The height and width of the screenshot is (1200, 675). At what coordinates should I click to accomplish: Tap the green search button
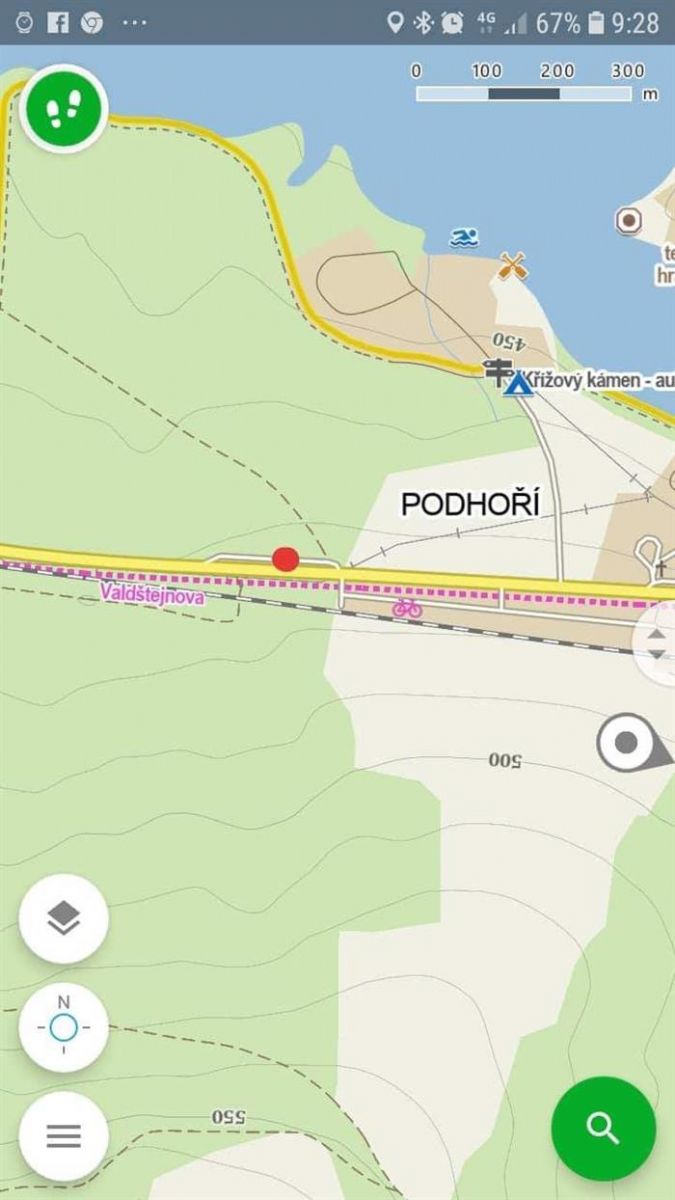(x=603, y=1128)
